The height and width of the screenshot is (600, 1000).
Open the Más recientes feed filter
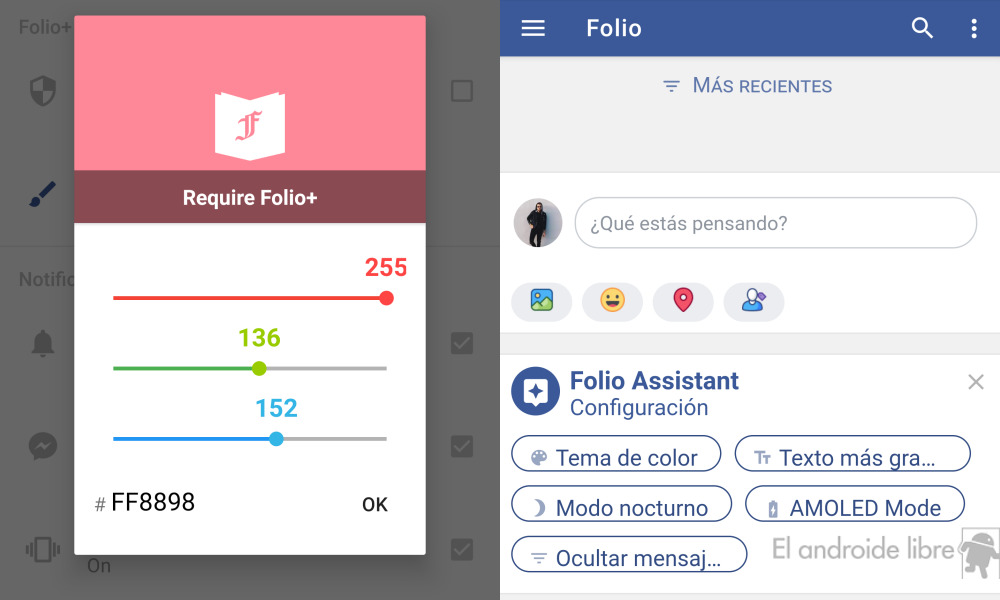748,86
